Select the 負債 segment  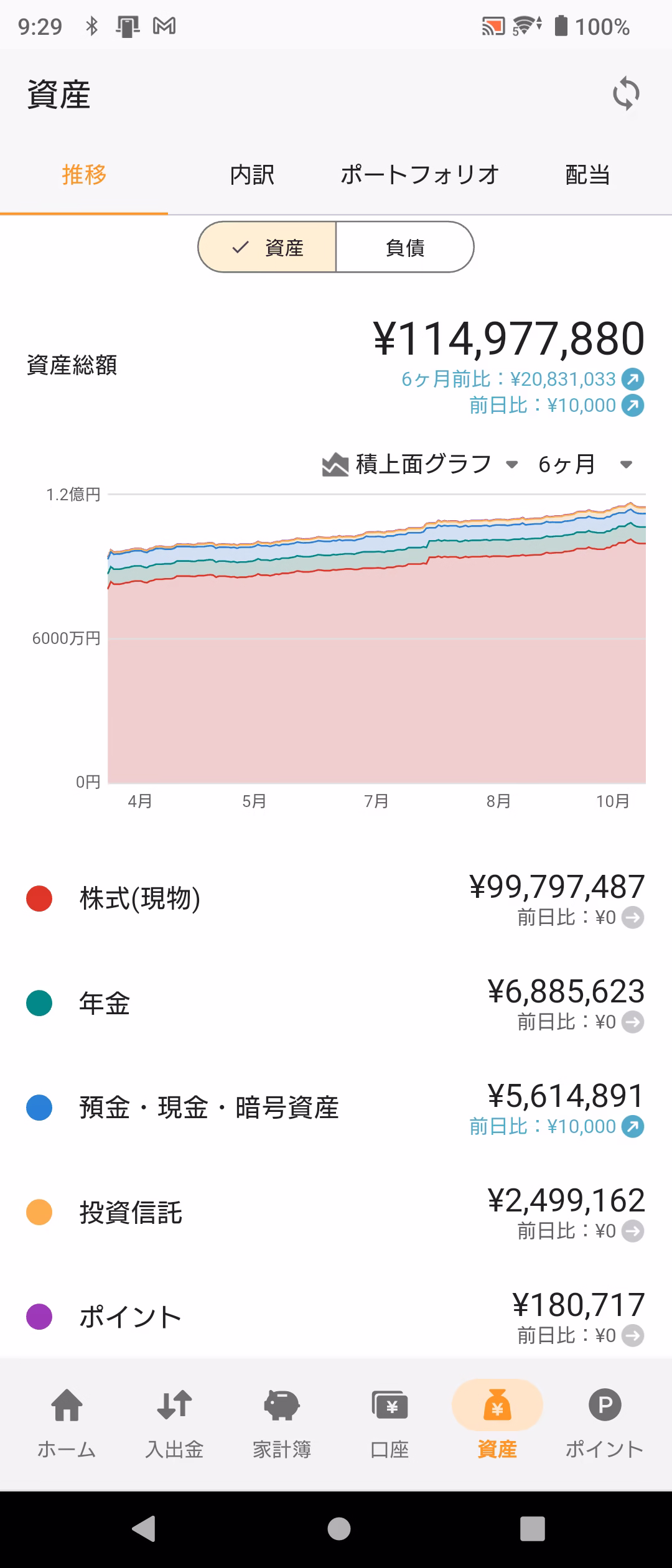405,248
